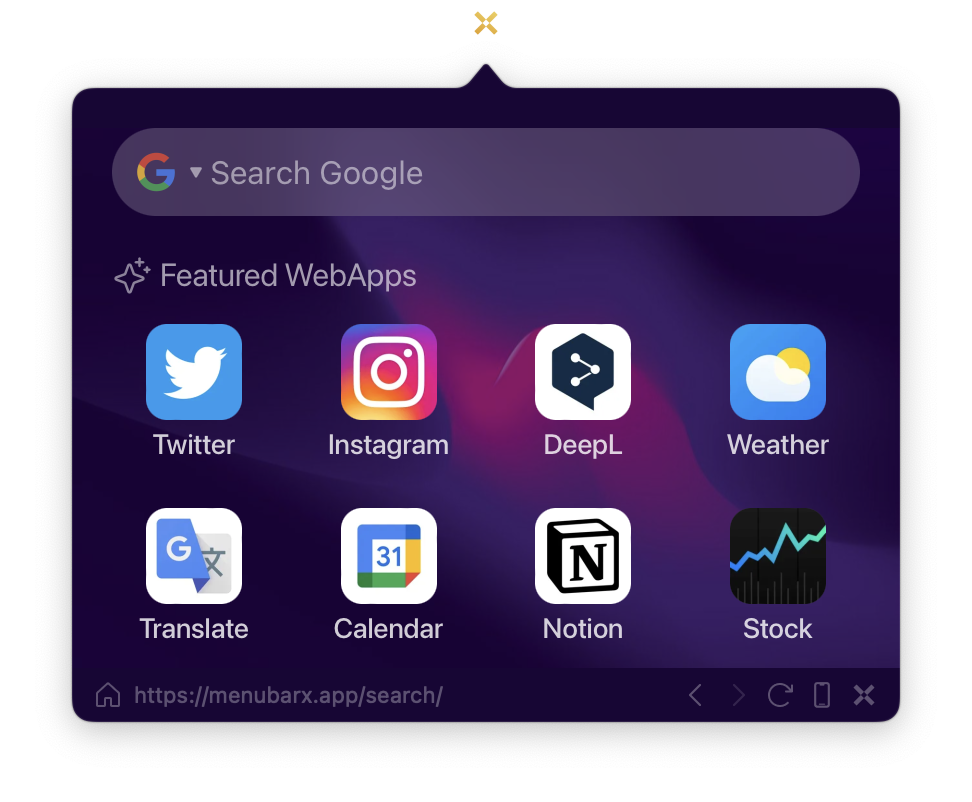Tap the yellow MenubarX icon at the top
The image size is (972, 802).
pos(486,23)
